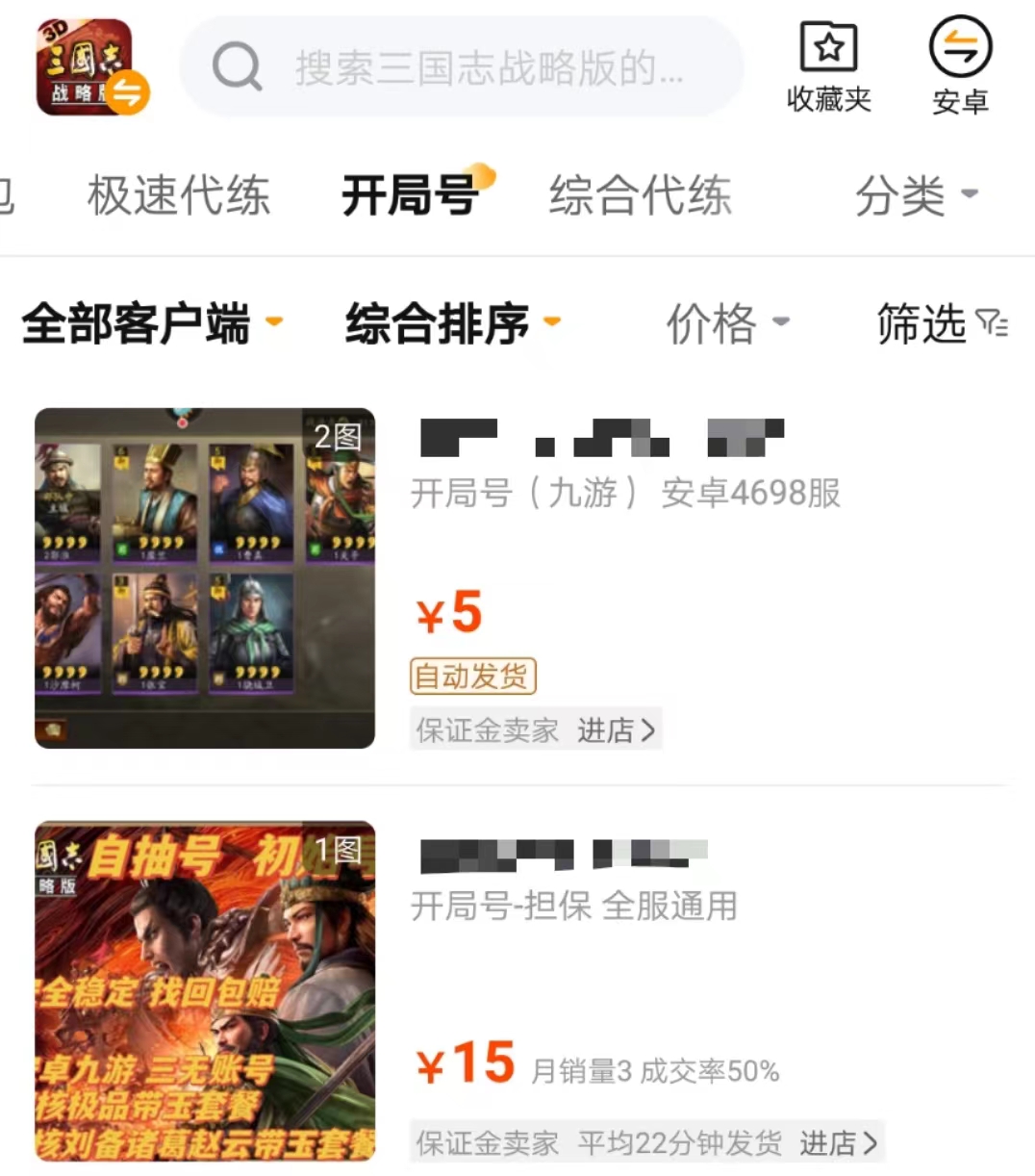View the 自抽号 listing image
Image resolution: width=1035 pixels, height=1176 pixels.
point(205,991)
